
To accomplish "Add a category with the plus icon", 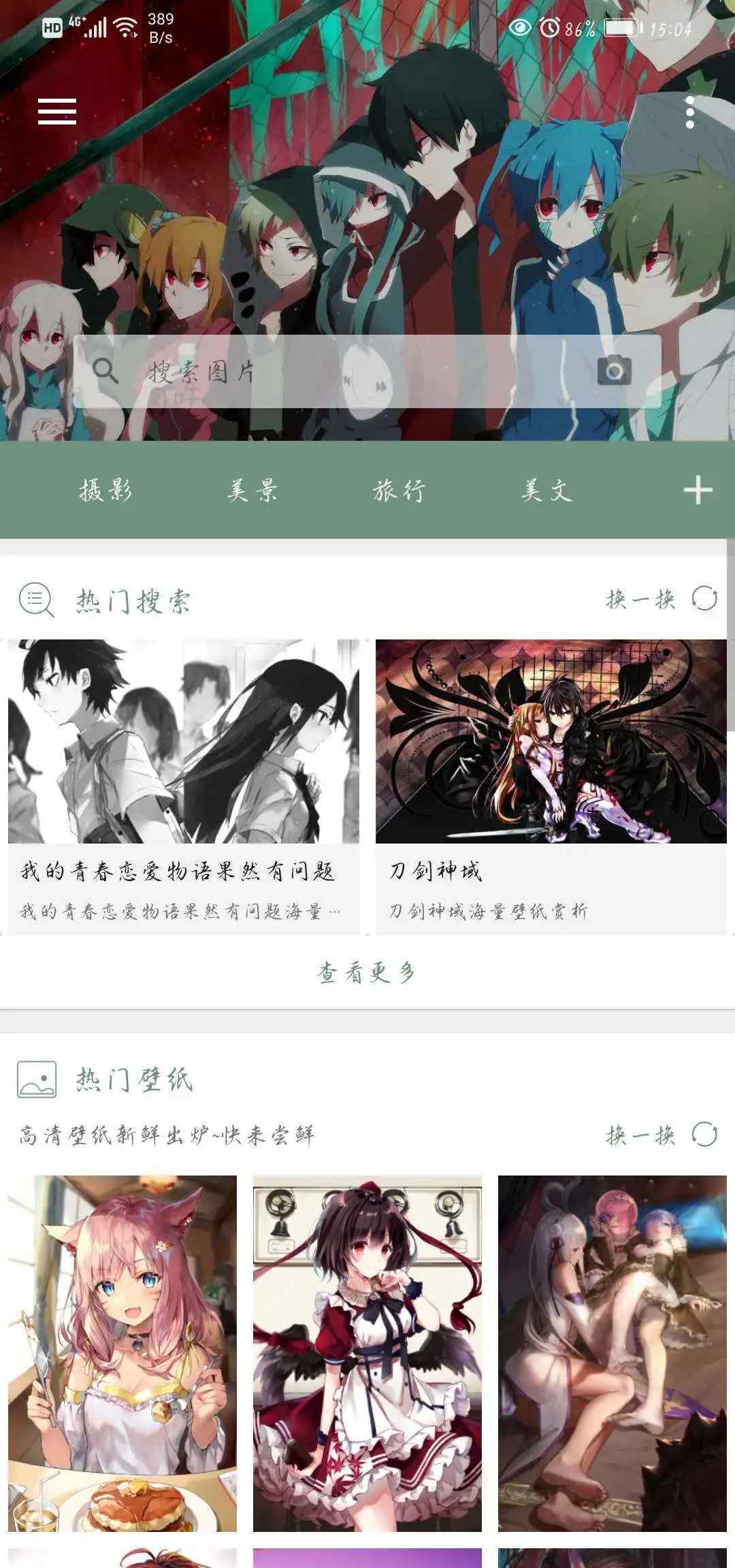I will (698, 490).
